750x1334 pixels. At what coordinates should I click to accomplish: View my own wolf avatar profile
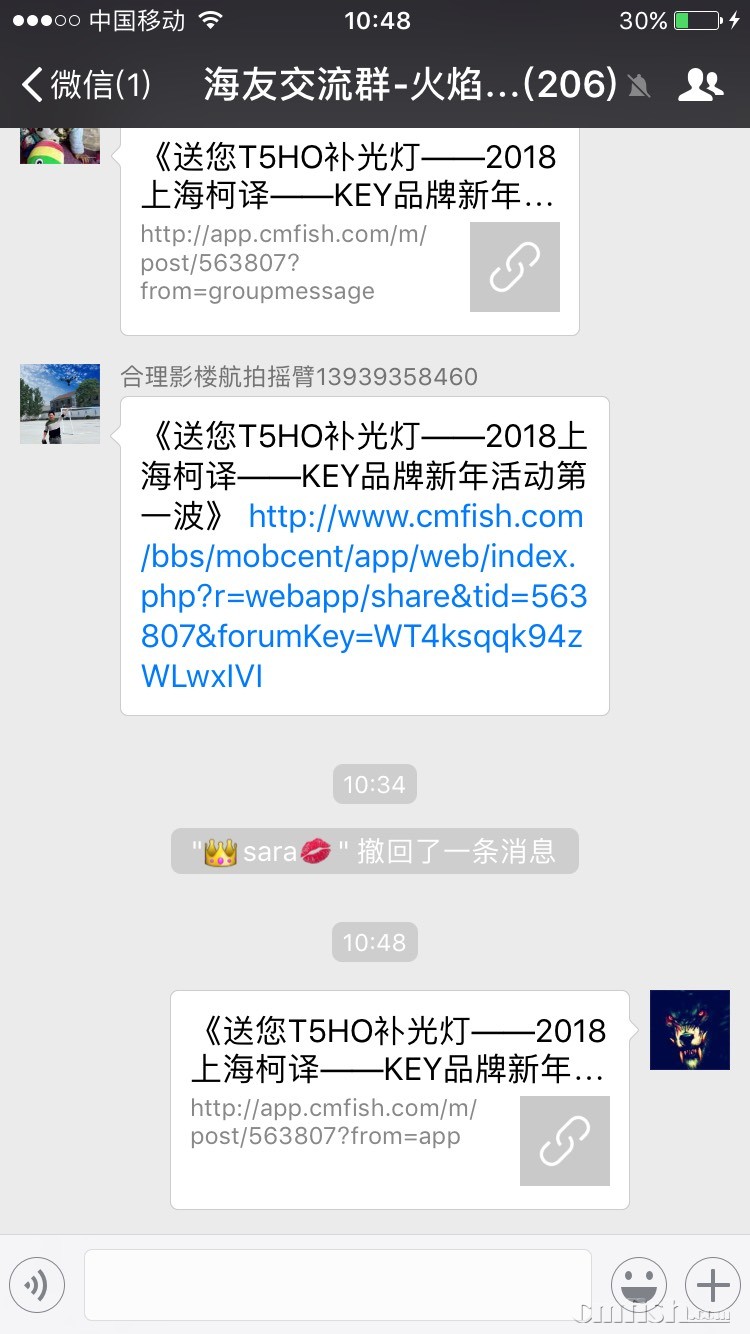click(x=690, y=1030)
